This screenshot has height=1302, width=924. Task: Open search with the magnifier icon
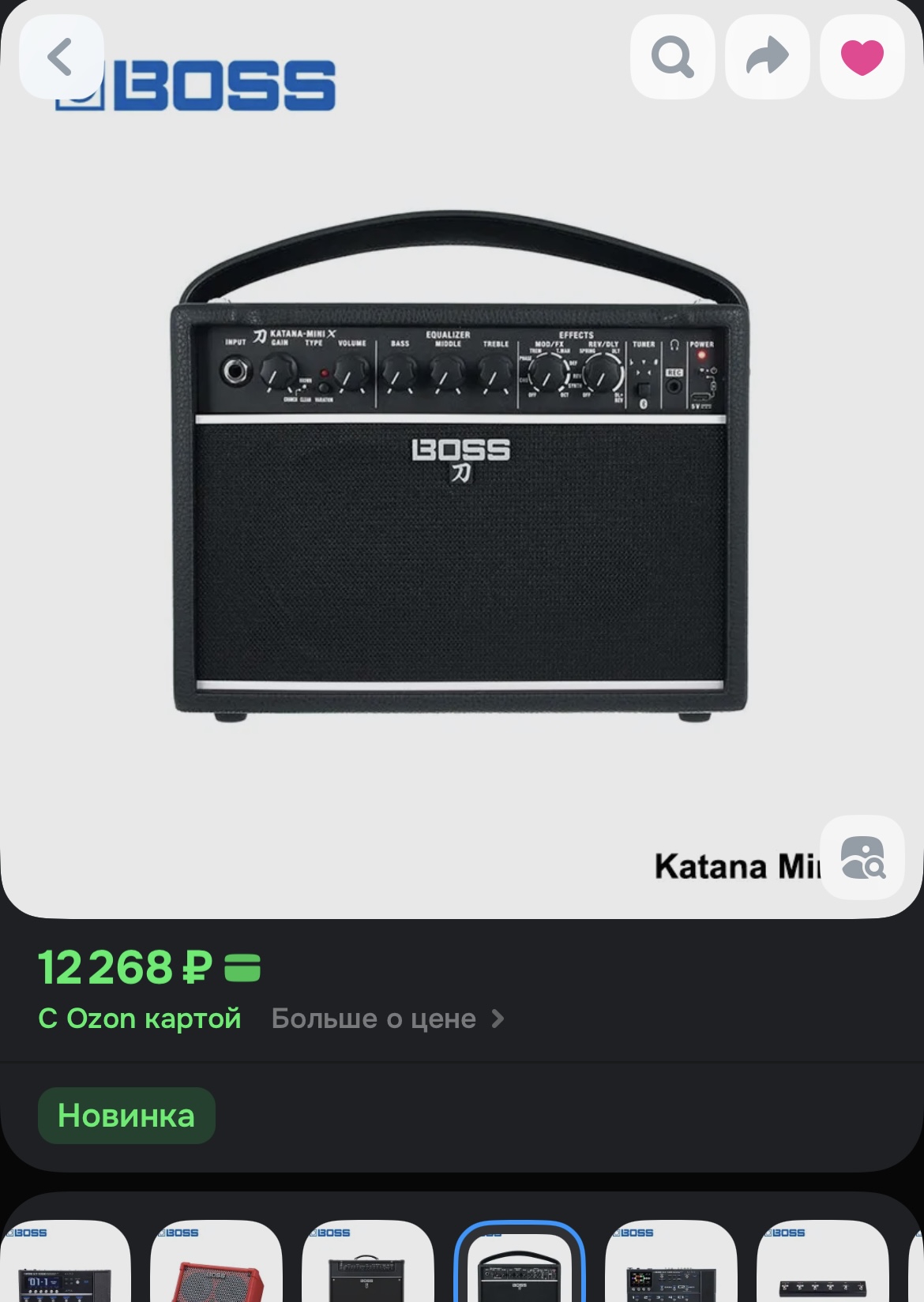pos(672,57)
